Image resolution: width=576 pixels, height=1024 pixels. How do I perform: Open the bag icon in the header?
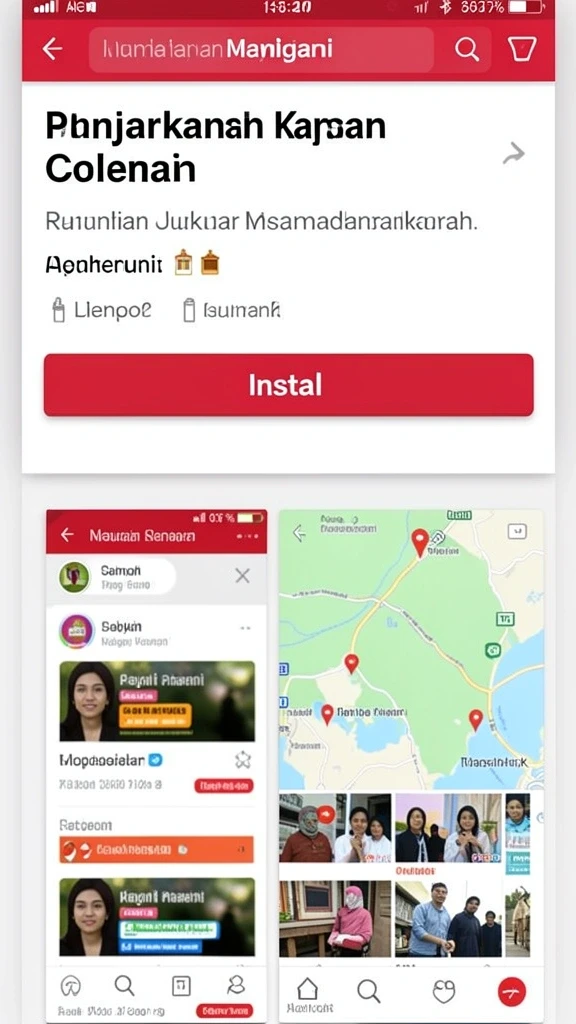(x=522, y=49)
